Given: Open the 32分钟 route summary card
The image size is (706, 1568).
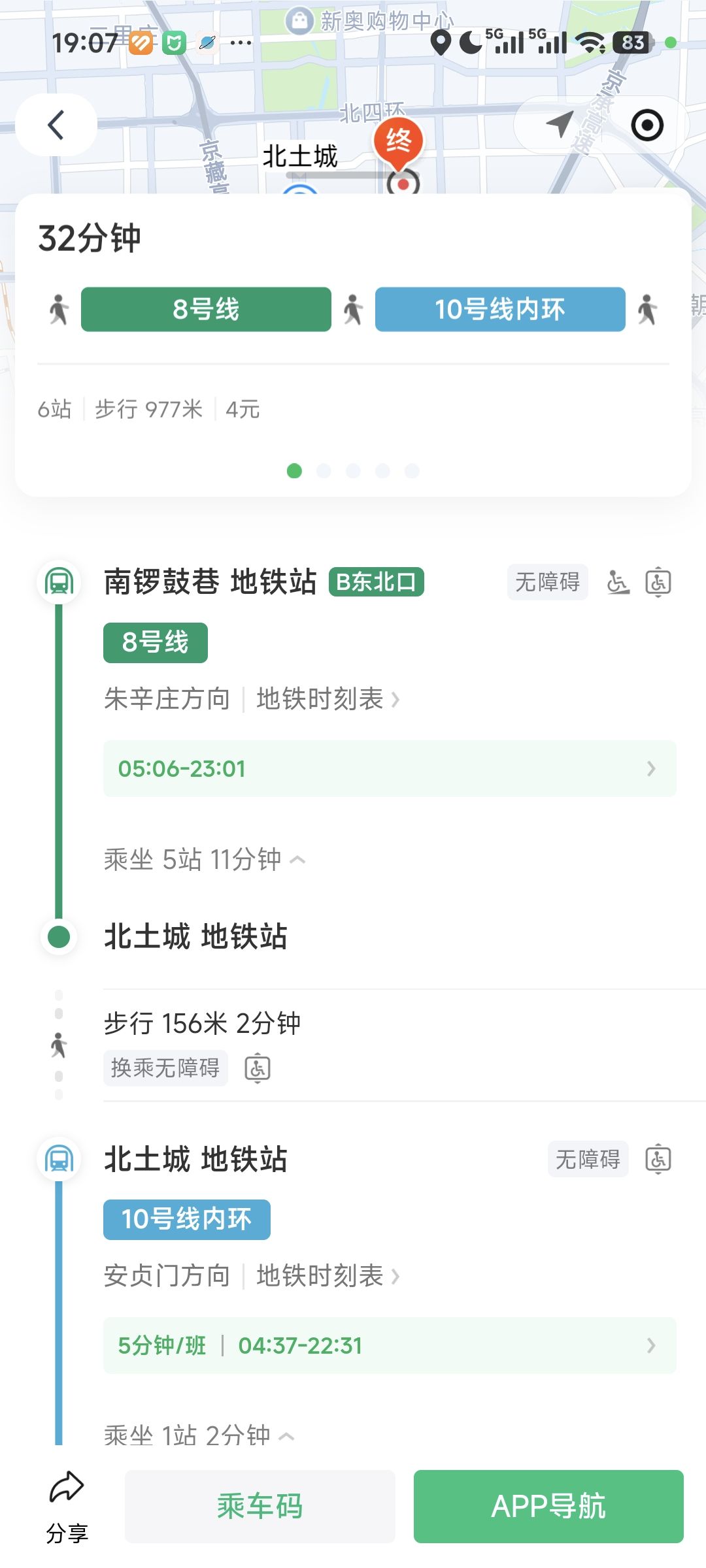Looking at the screenshot, I should (353, 345).
